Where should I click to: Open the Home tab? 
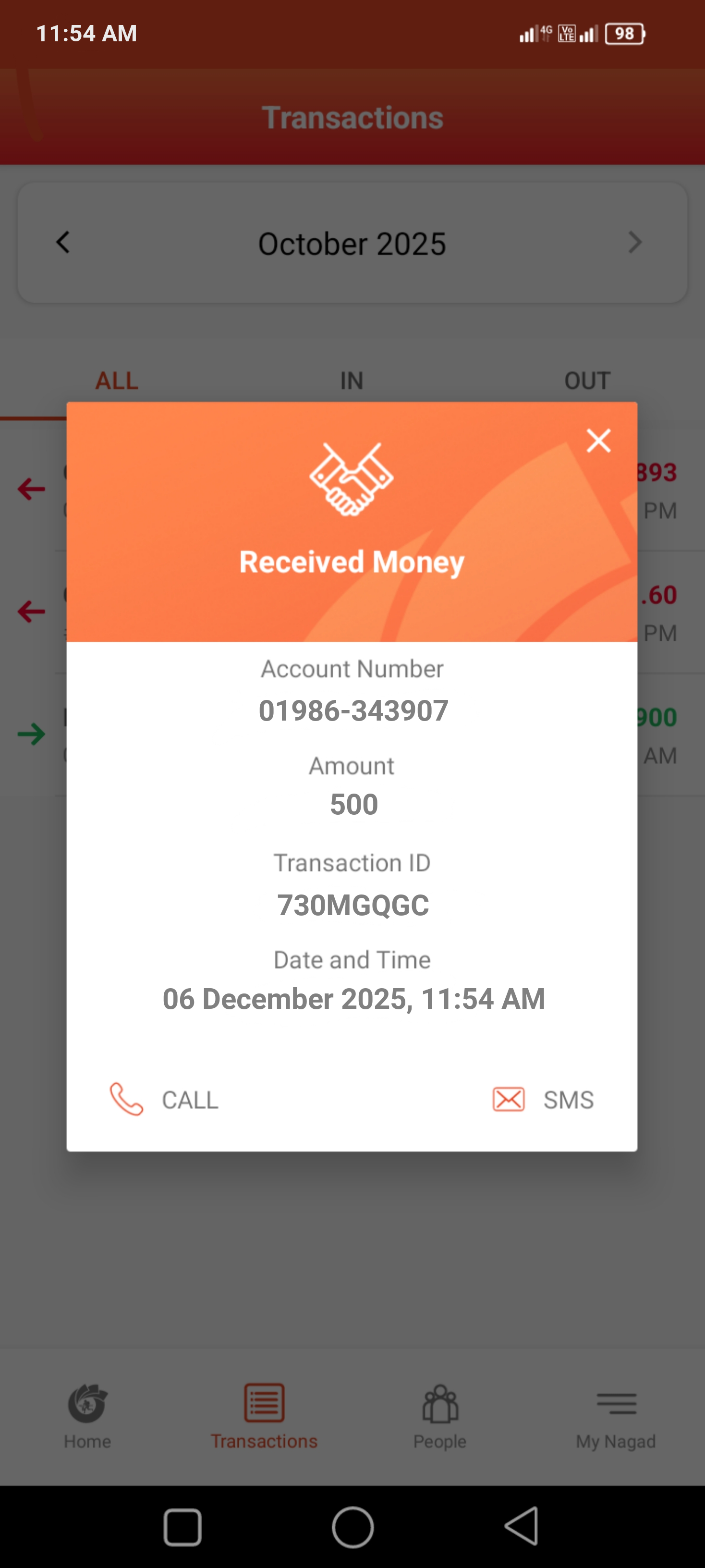(x=87, y=1416)
